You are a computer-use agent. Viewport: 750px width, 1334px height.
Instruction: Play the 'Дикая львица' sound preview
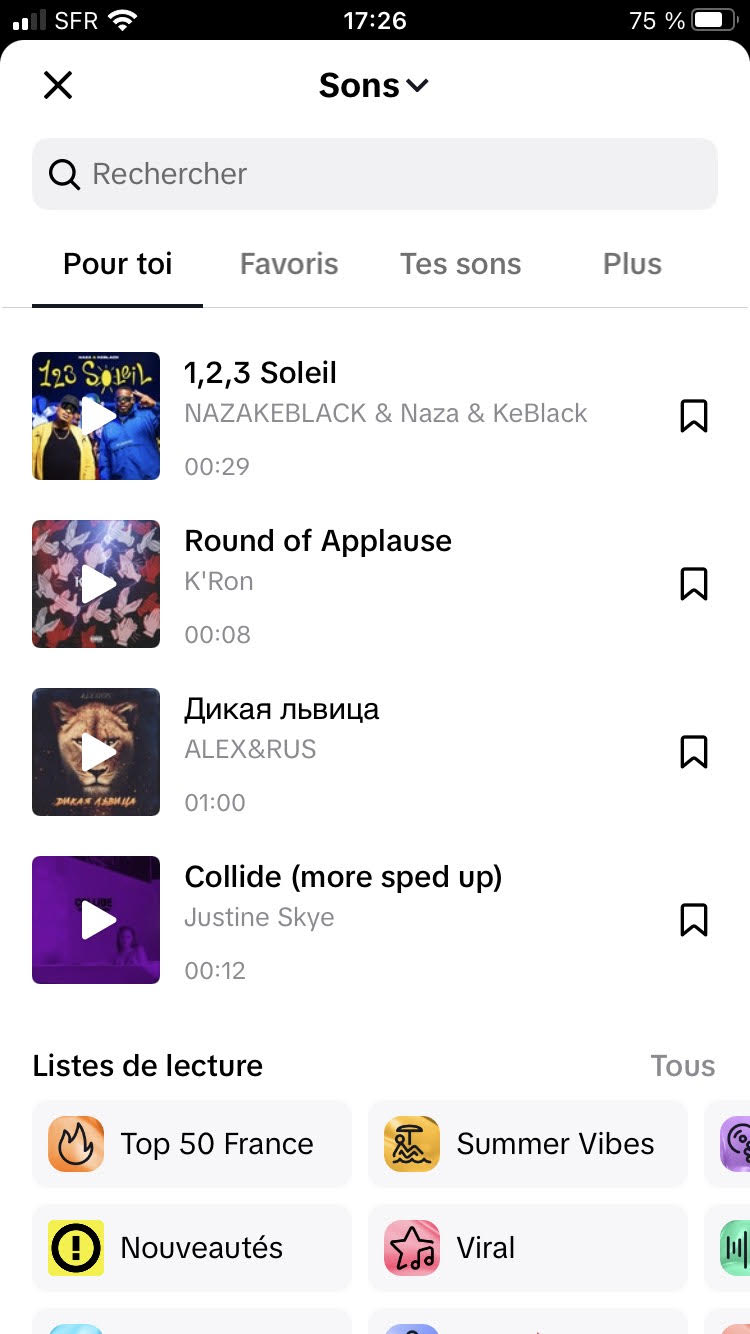coord(96,752)
